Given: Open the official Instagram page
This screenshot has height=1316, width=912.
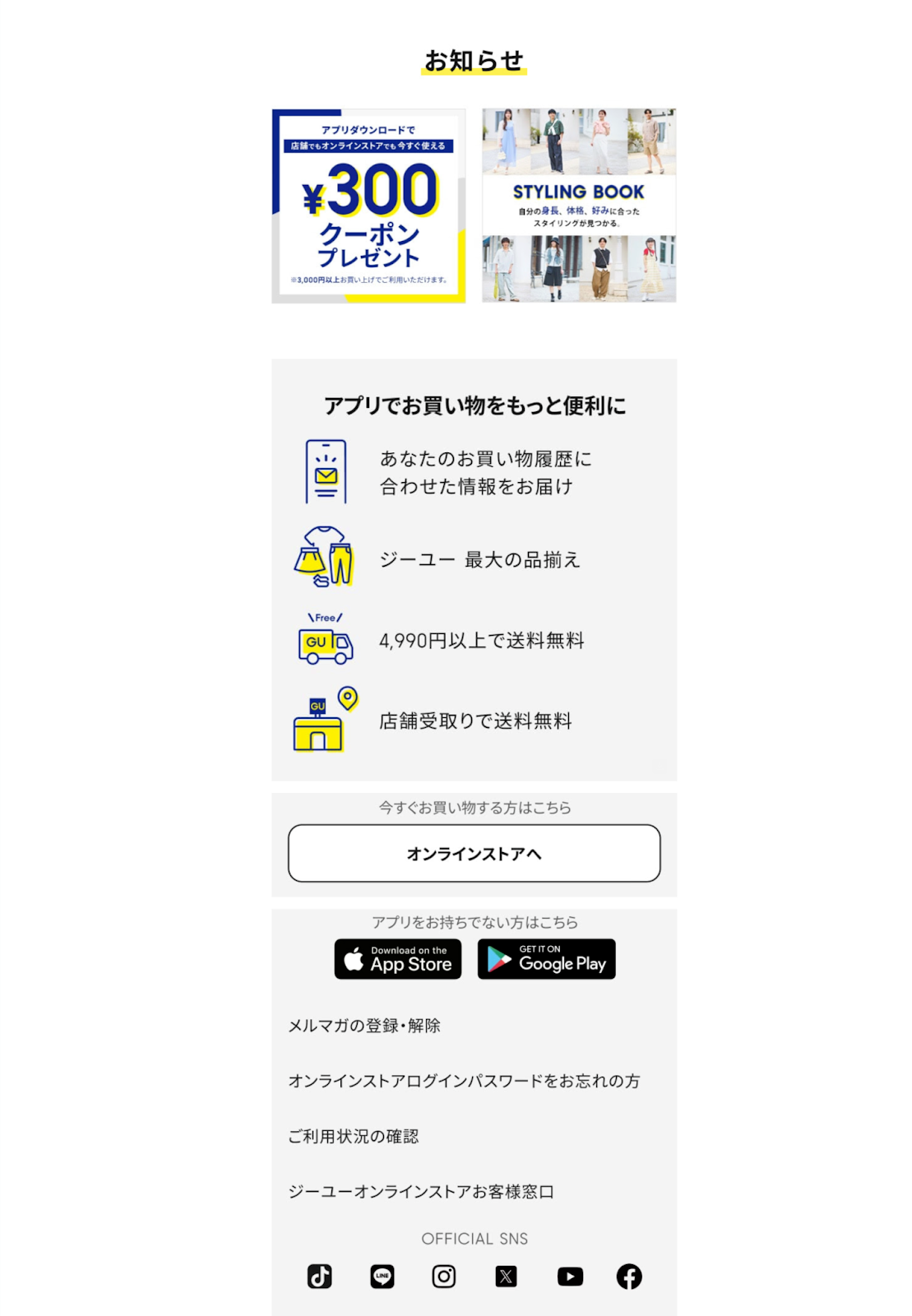Looking at the screenshot, I should [444, 1277].
